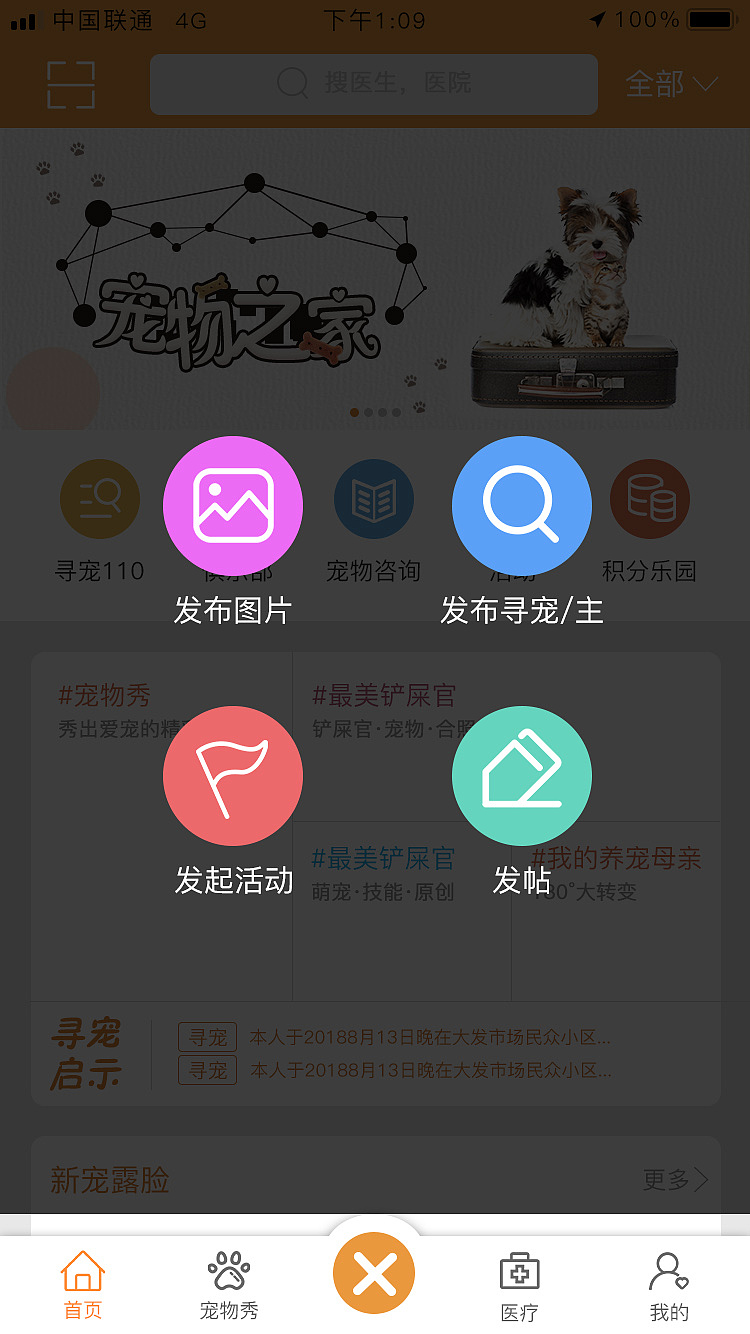Open the QR scan icon in the header
This screenshot has height=1334, width=750.
pos(70,84)
